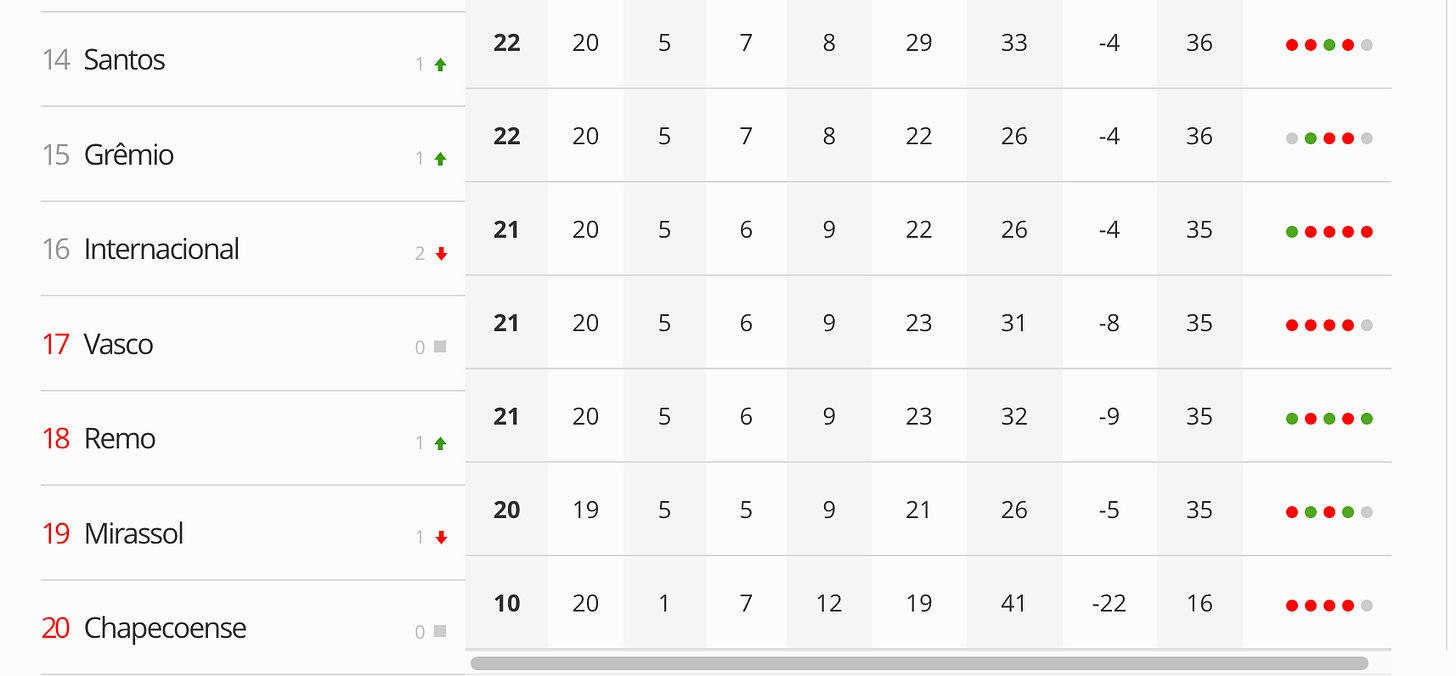Viewport: 1456px width, 676px height.
Task: Click the table's horizontal scrollbar
Action: click(x=919, y=663)
